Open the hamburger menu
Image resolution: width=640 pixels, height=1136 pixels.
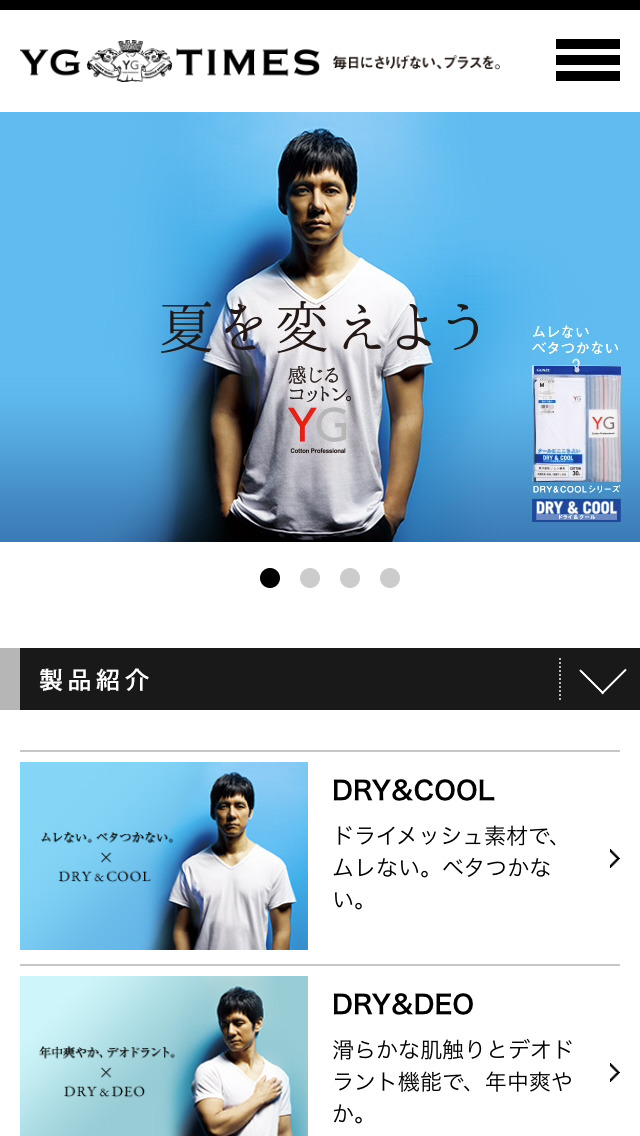coord(588,60)
